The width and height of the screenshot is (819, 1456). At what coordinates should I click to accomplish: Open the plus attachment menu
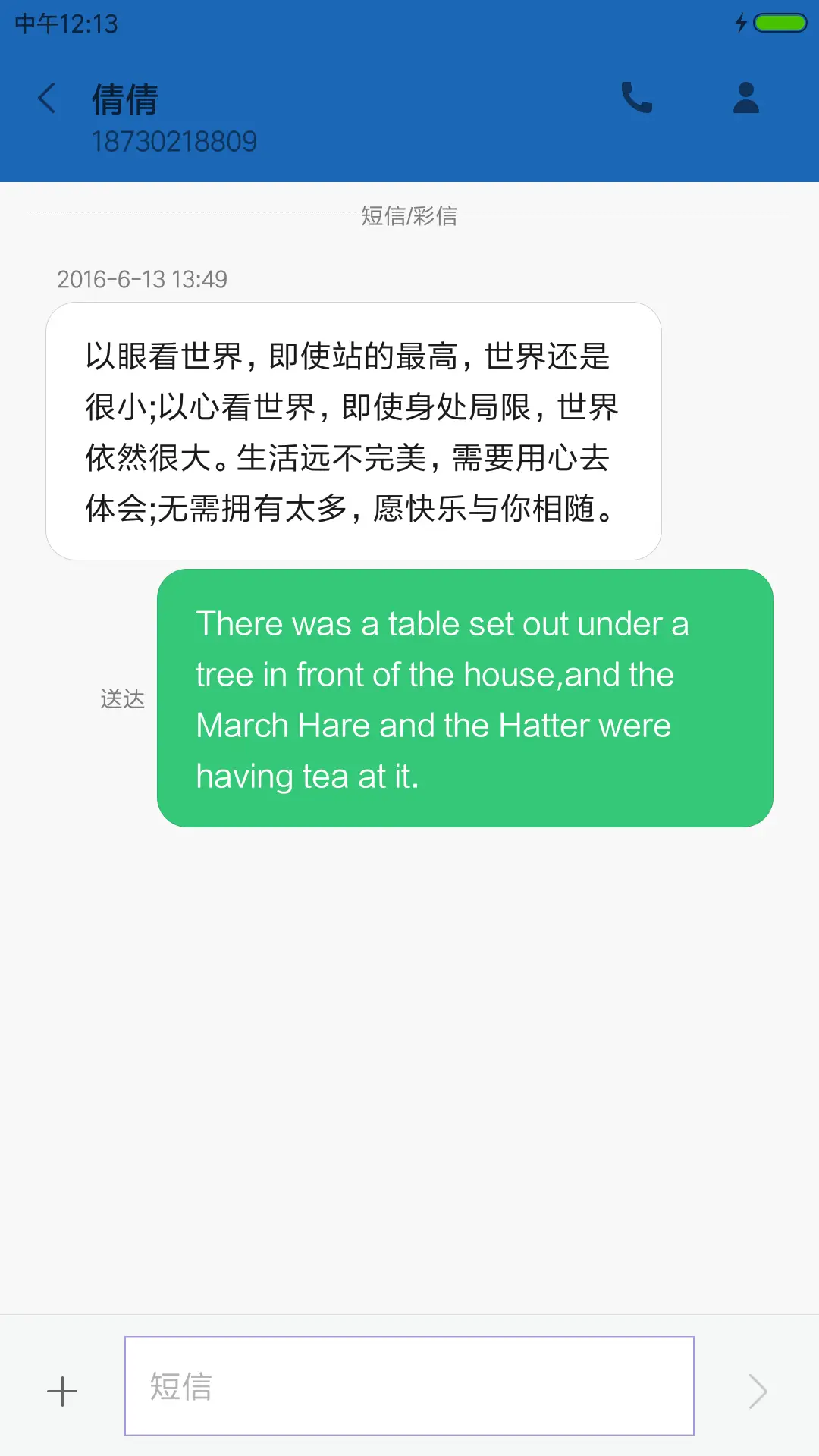(62, 1392)
